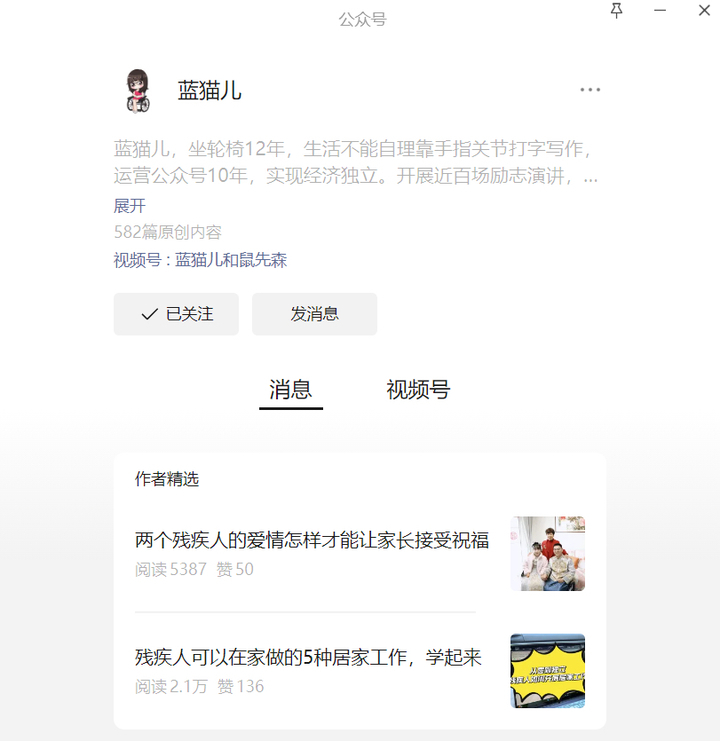Expand the account description with 展开
The width and height of the screenshot is (720, 741).
pos(130,206)
